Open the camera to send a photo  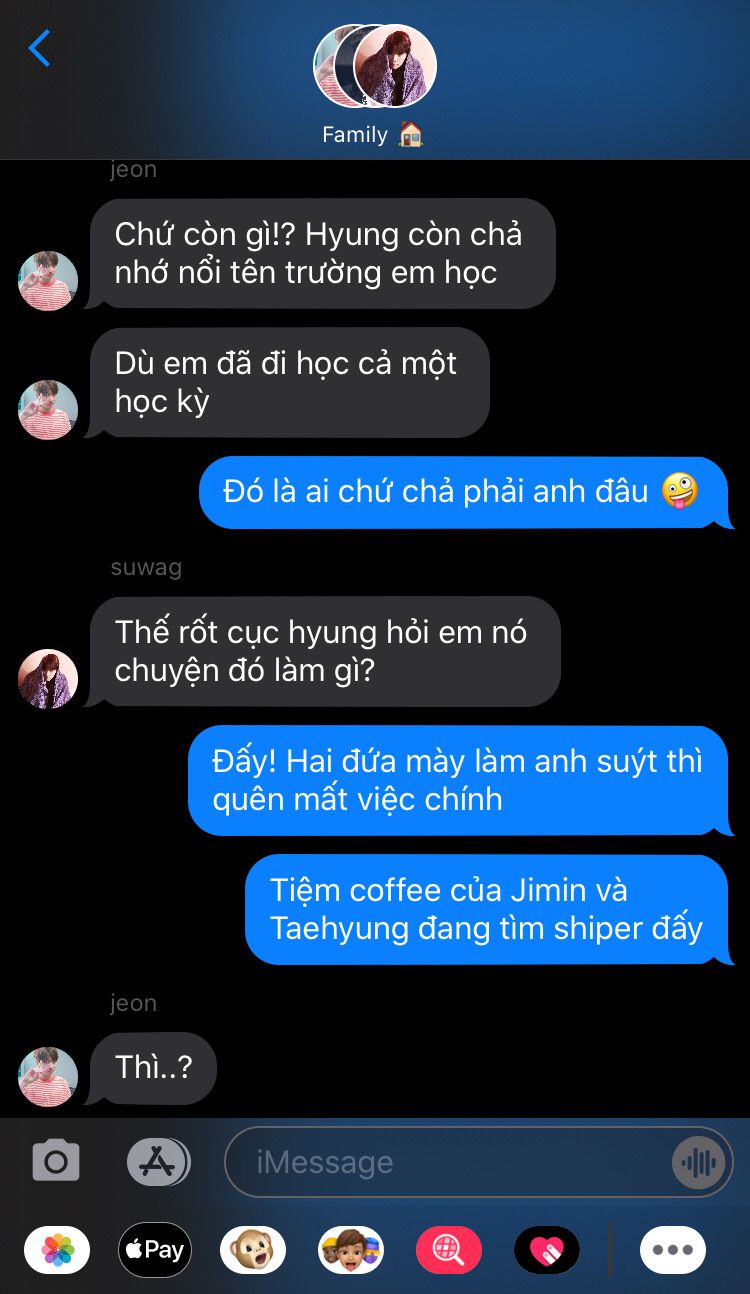click(x=56, y=1162)
